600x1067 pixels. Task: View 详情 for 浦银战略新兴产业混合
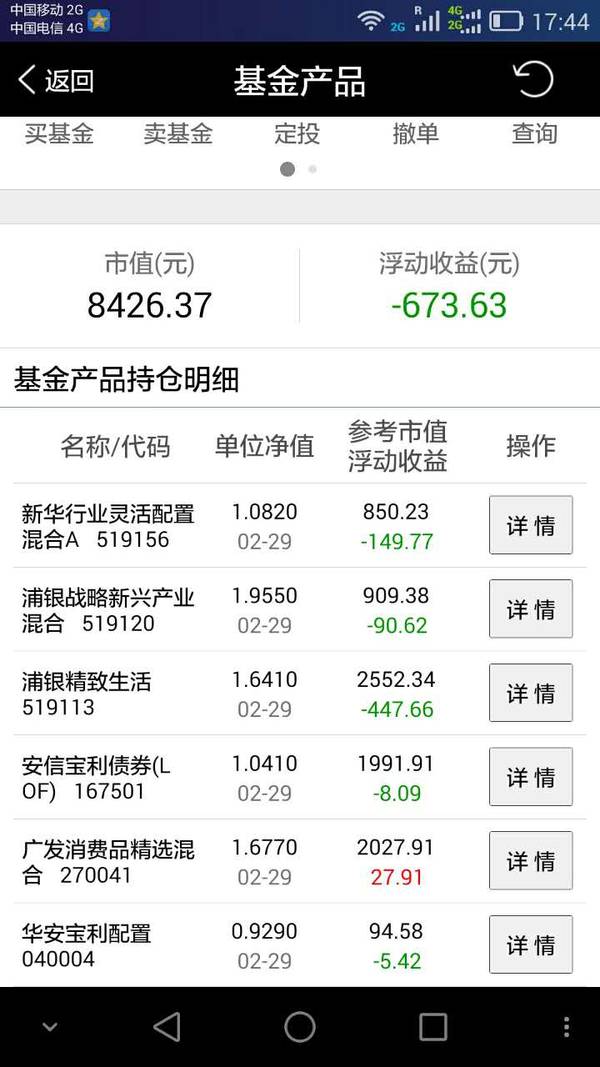tap(531, 609)
